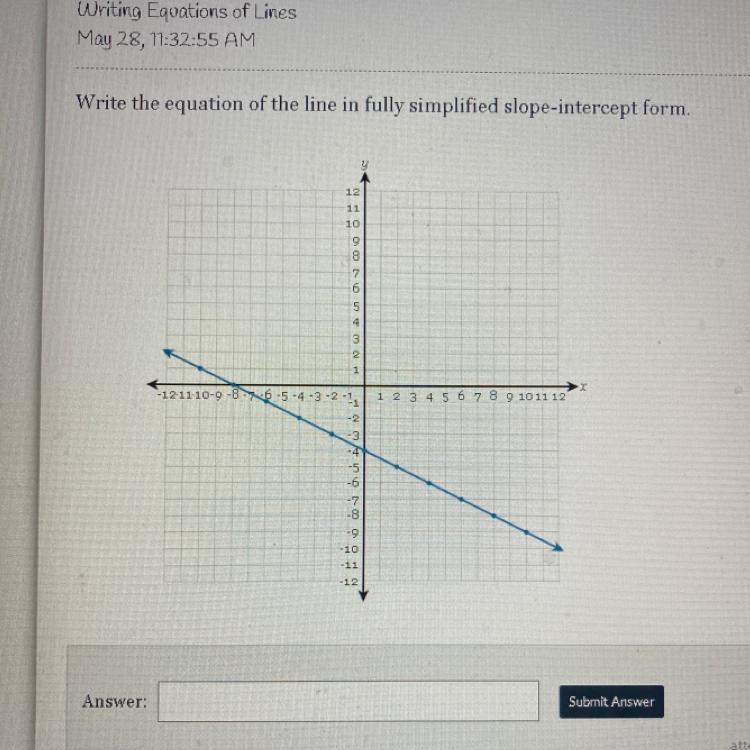Image resolution: width=750 pixels, height=750 pixels.
Task: Submit the answer
Action: pos(611,701)
